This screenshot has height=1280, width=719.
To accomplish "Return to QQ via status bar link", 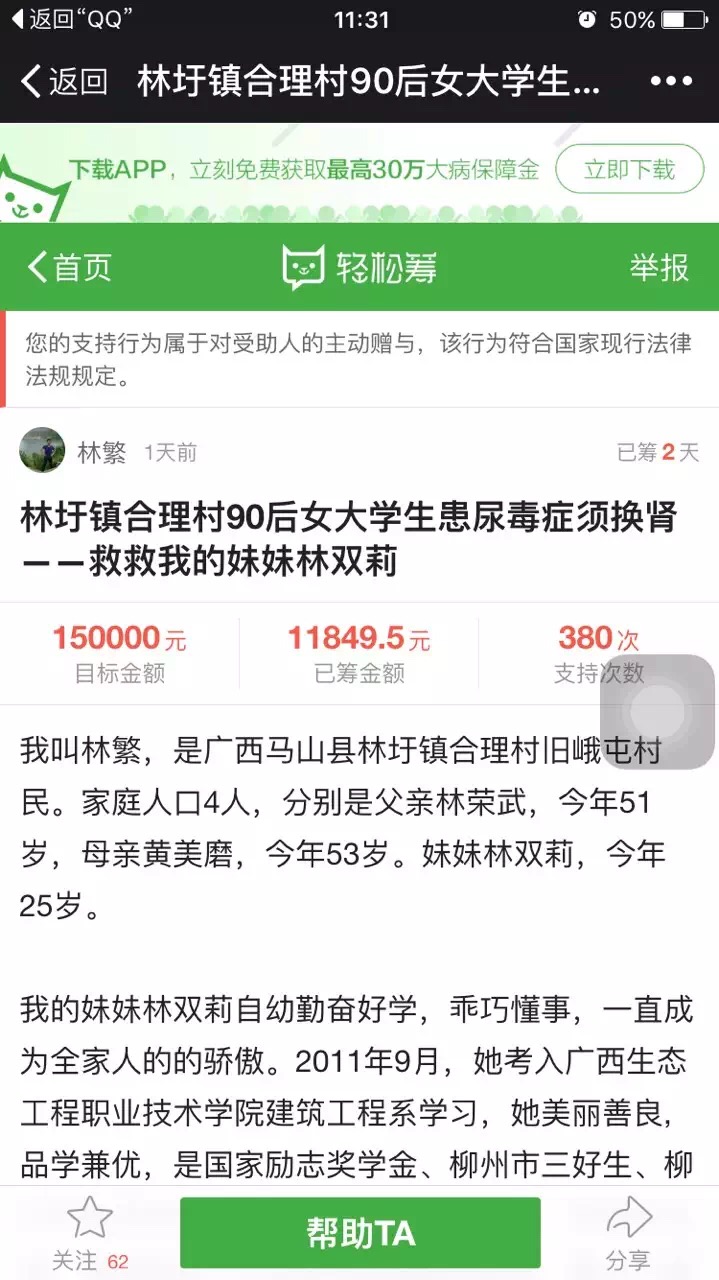I will (72, 19).
